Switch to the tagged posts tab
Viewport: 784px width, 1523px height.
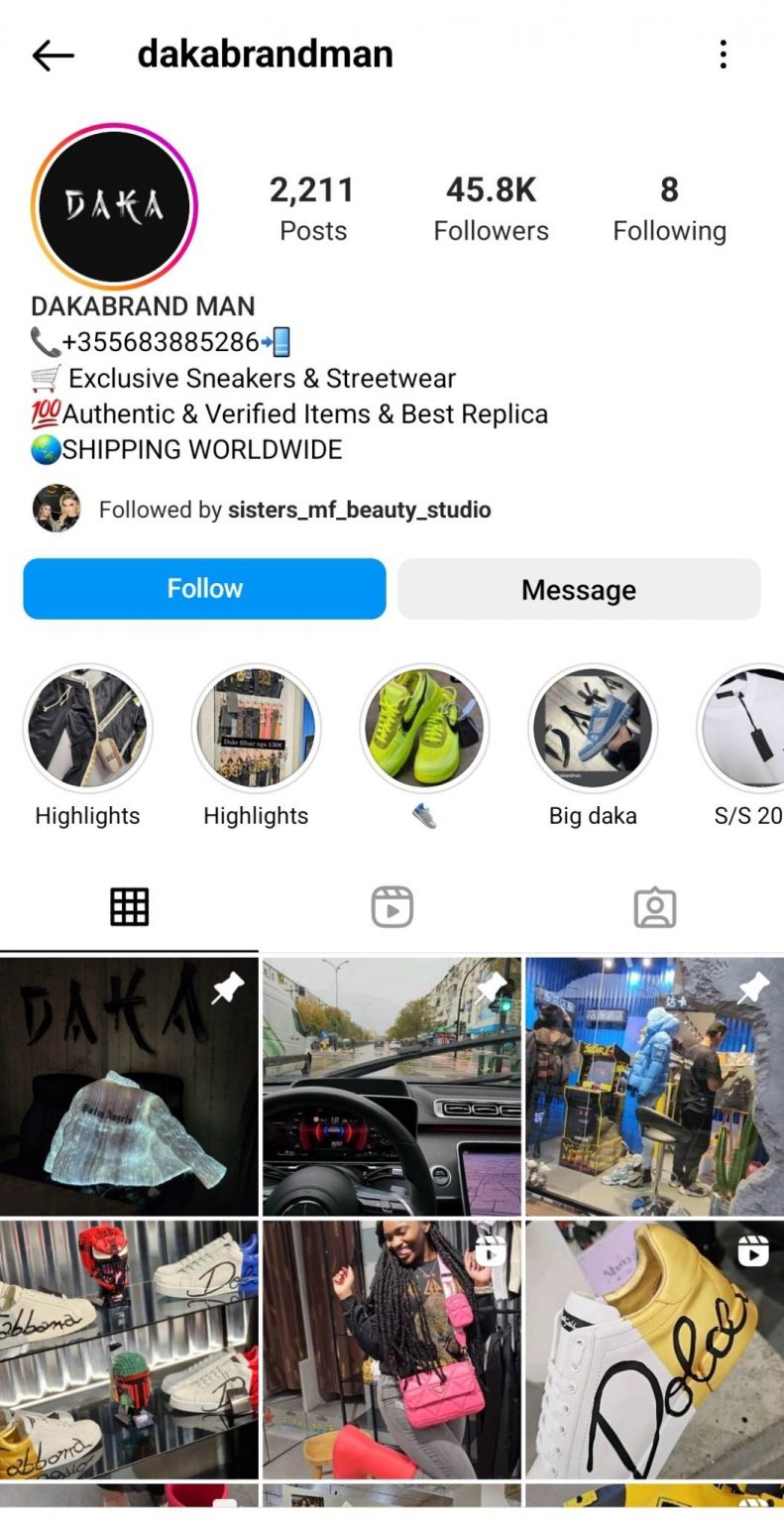tap(654, 907)
